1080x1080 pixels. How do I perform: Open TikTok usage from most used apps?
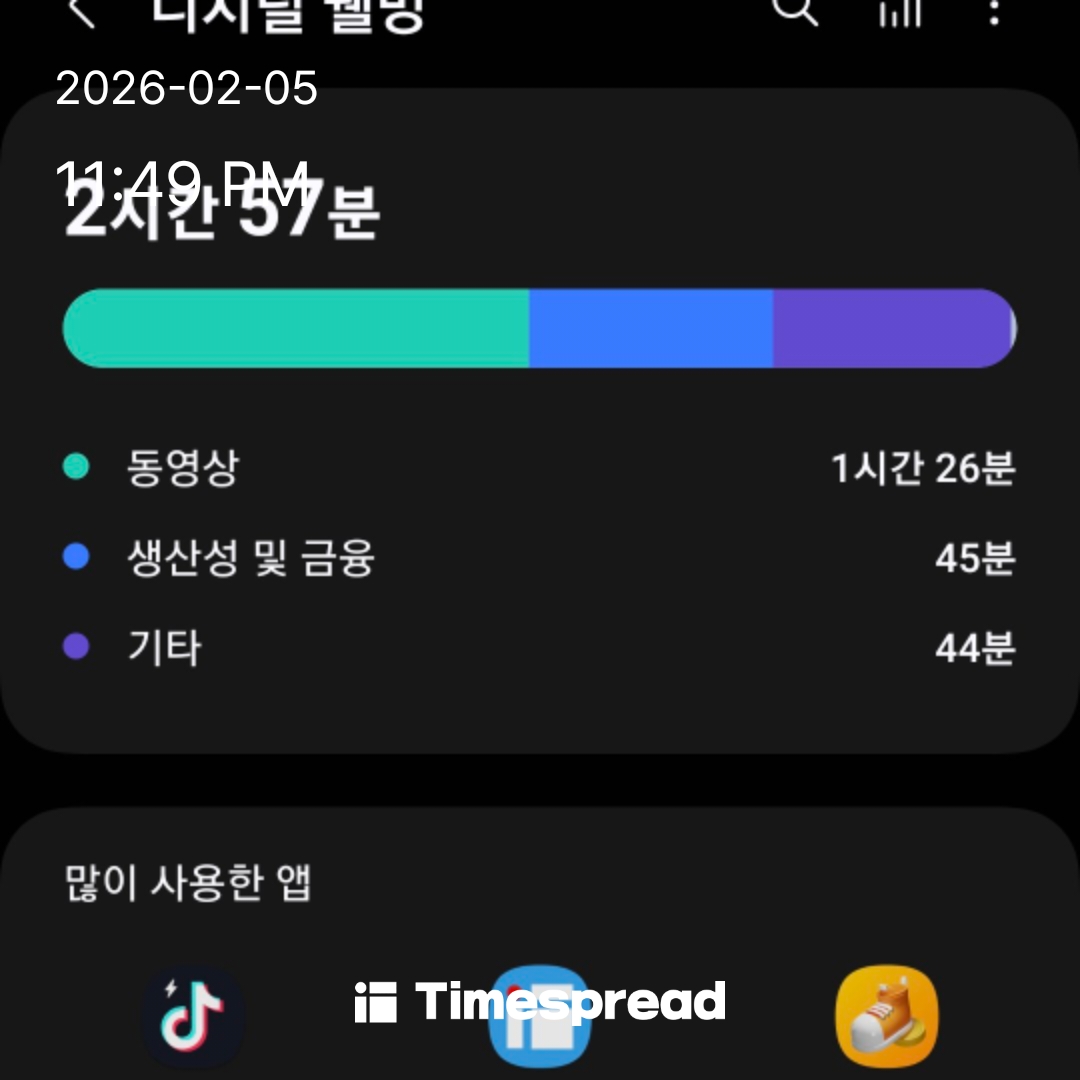tap(193, 1017)
